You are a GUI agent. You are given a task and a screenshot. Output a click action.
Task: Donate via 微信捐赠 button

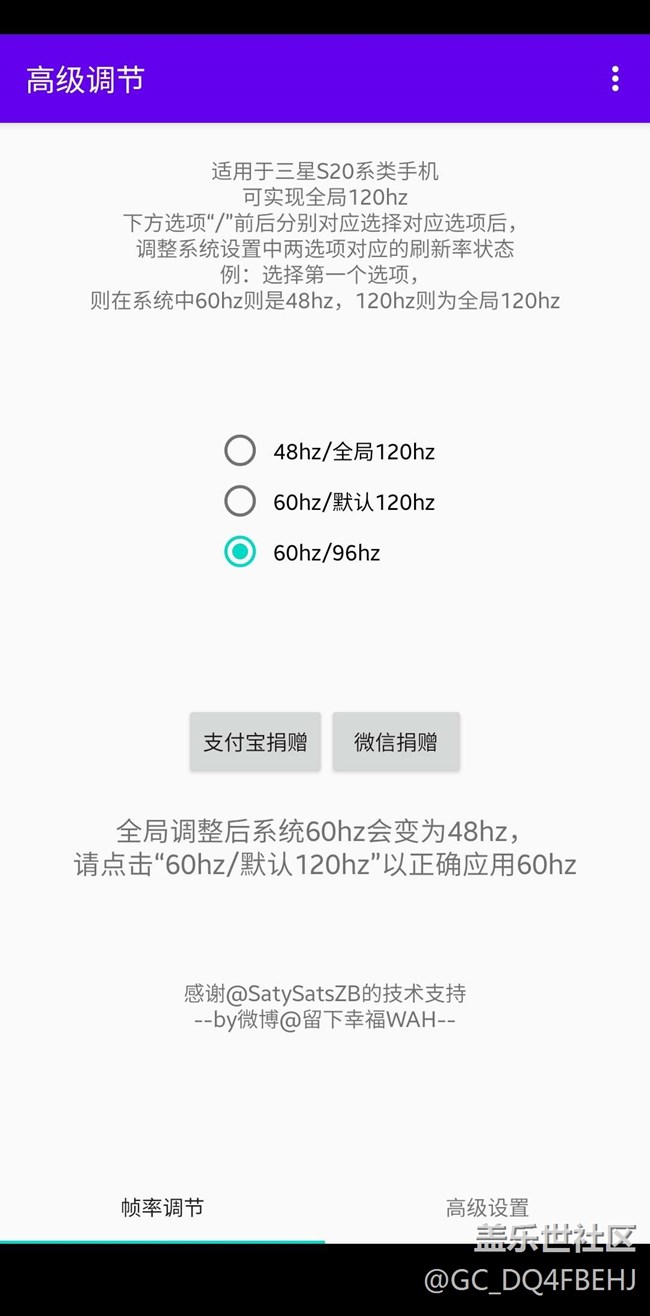[x=396, y=742]
